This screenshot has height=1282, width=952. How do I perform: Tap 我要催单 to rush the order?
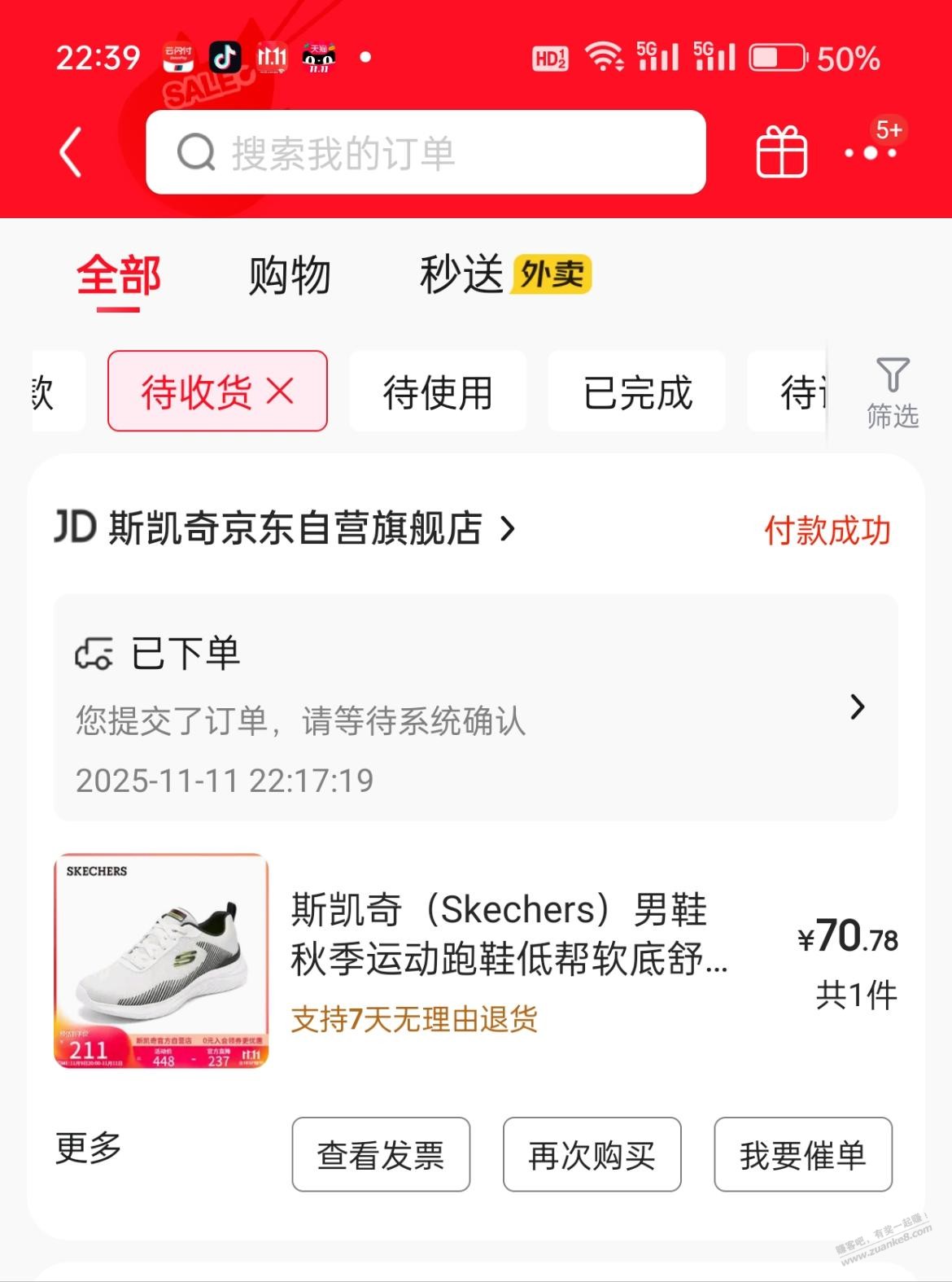(802, 1154)
